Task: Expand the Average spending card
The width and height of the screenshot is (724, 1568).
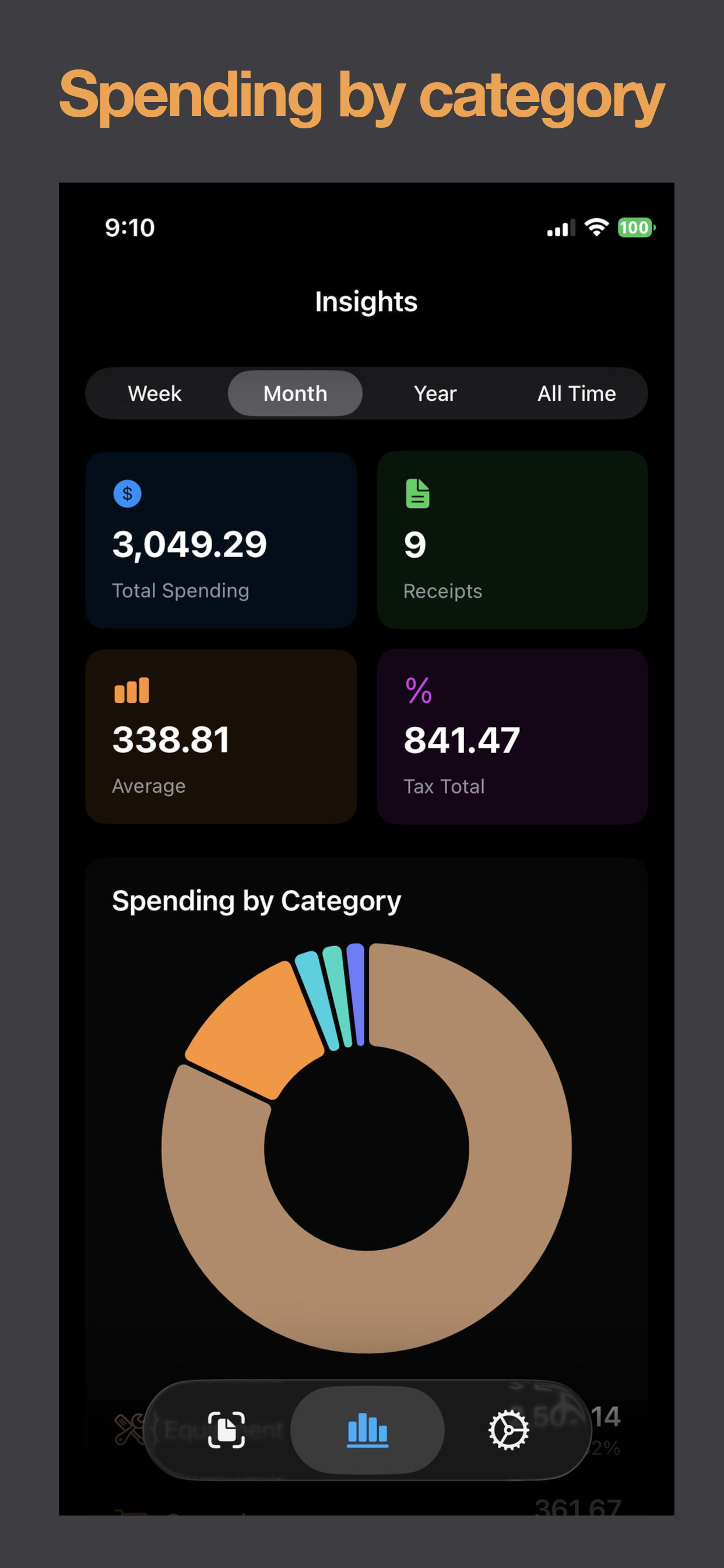Action: point(221,734)
